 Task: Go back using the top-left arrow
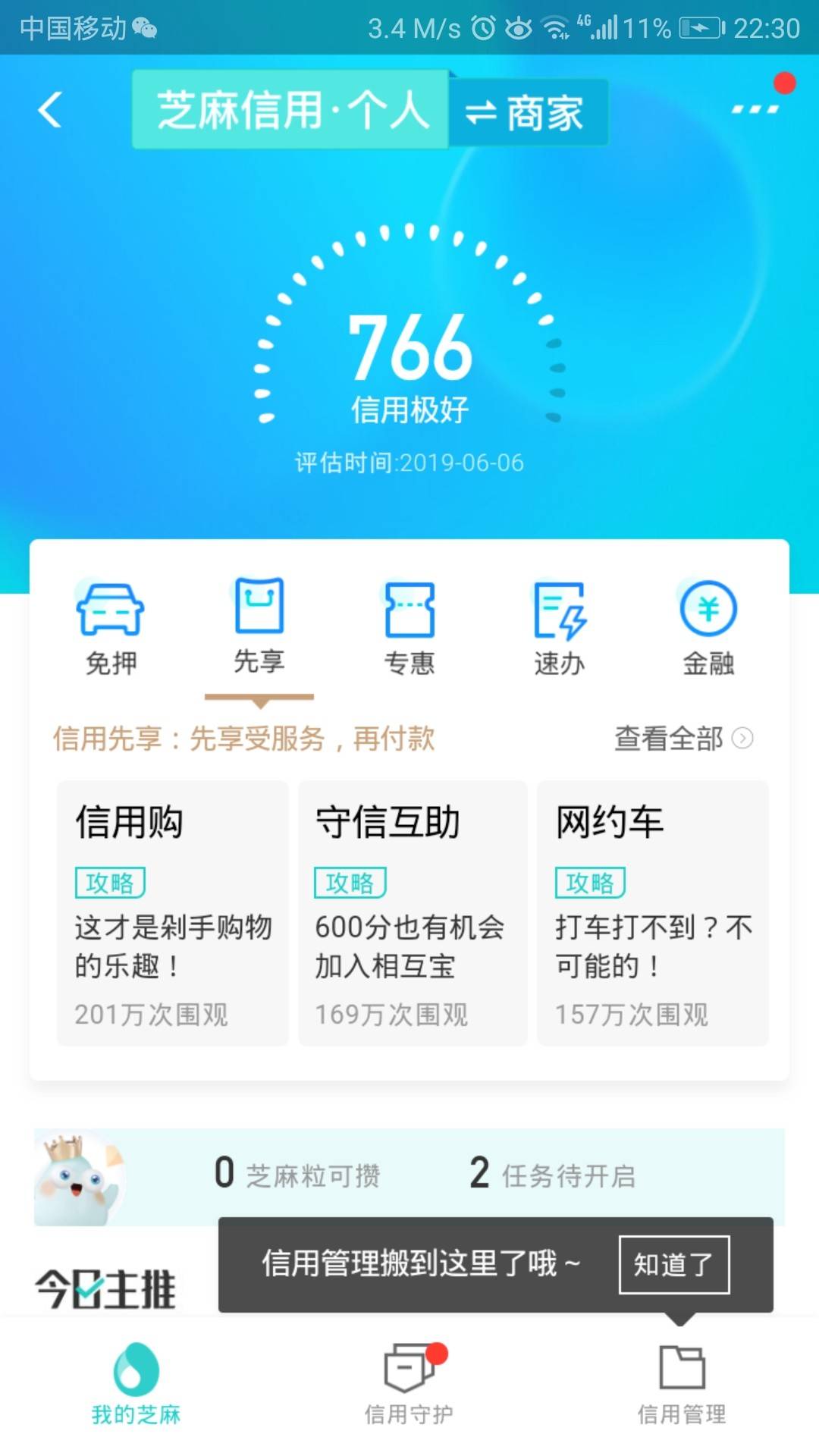point(50,110)
